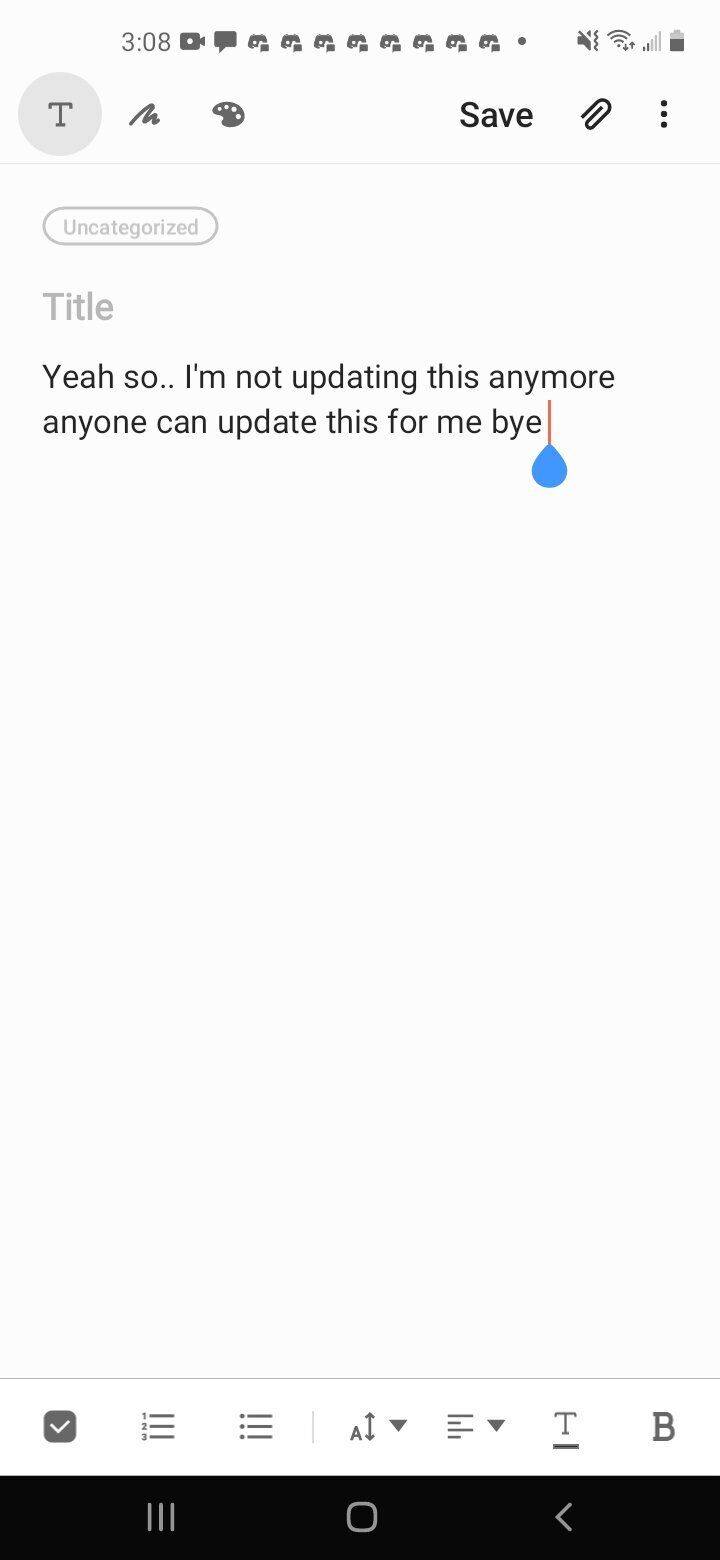Start a bulleted list
This screenshot has height=1560, width=720.
click(256, 1426)
